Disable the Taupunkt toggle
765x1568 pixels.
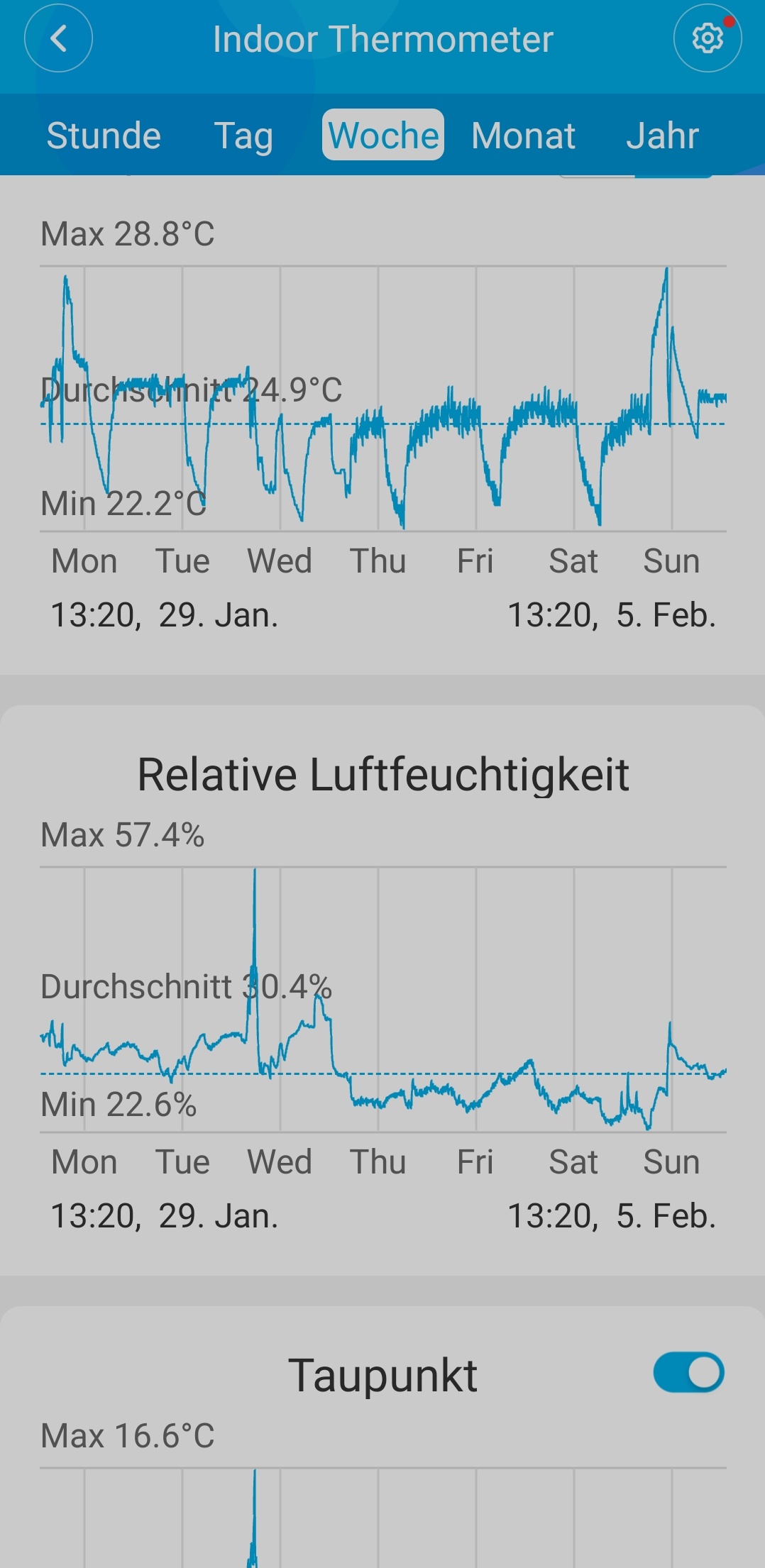(688, 1372)
